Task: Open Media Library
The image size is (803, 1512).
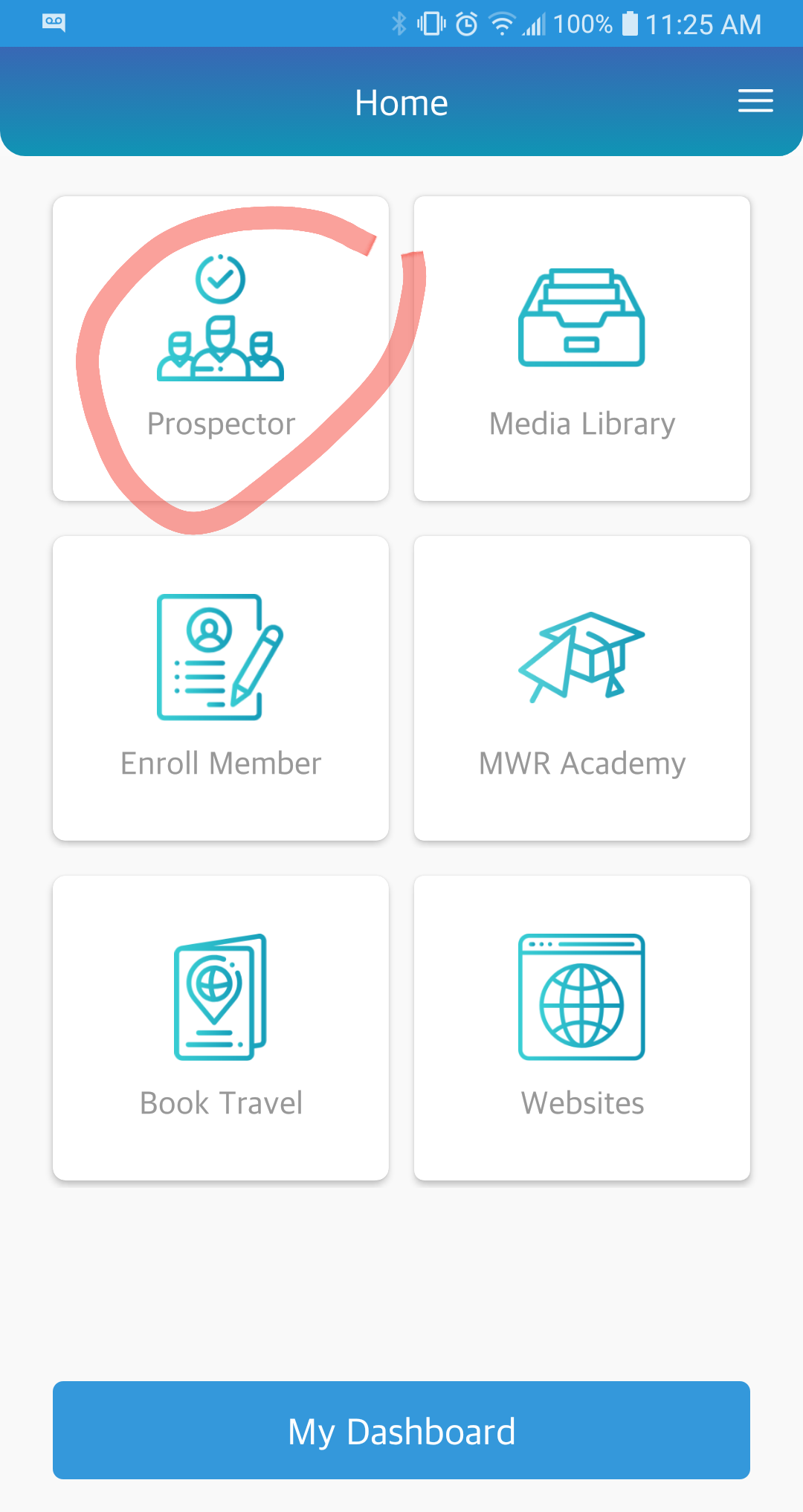Action: [581, 349]
